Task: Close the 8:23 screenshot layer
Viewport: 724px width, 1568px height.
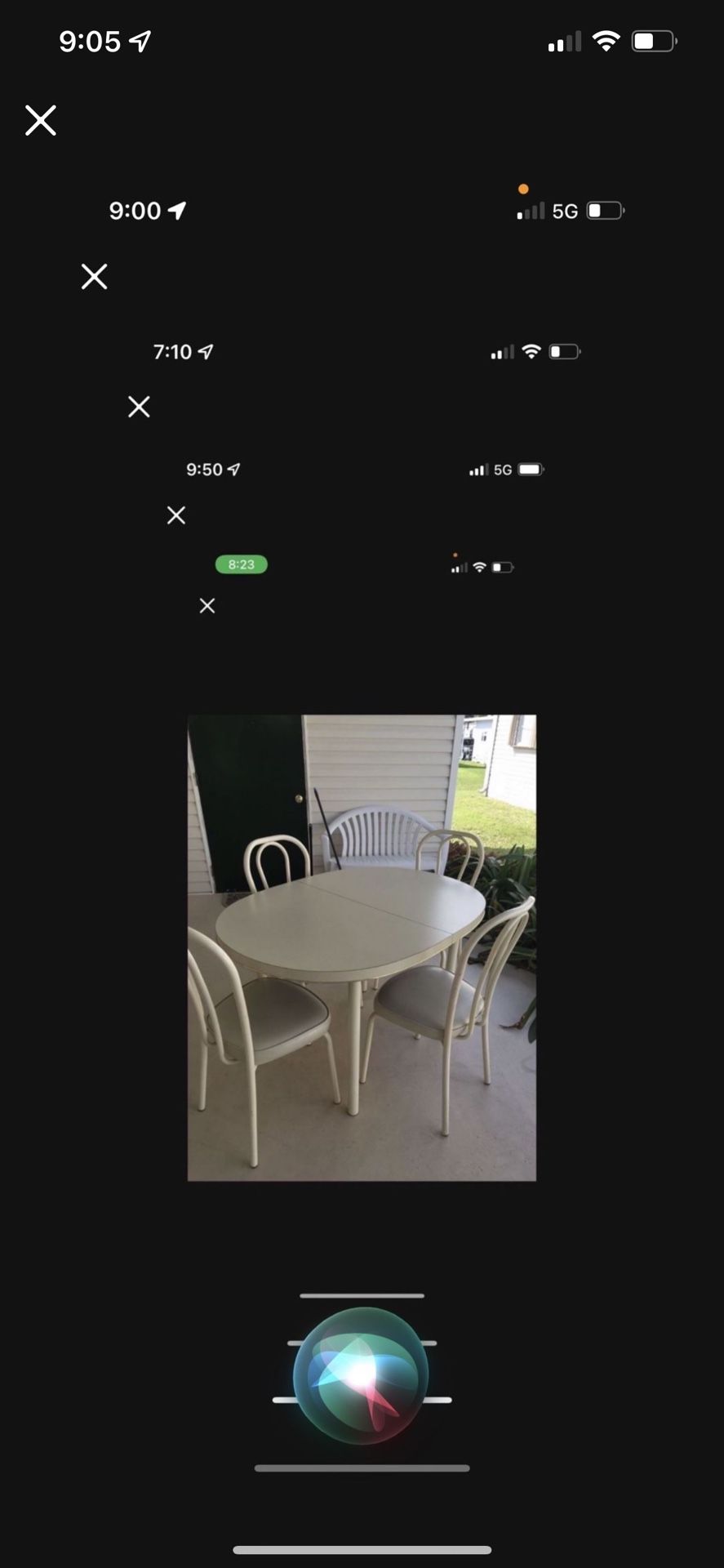Action: [x=207, y=606]
